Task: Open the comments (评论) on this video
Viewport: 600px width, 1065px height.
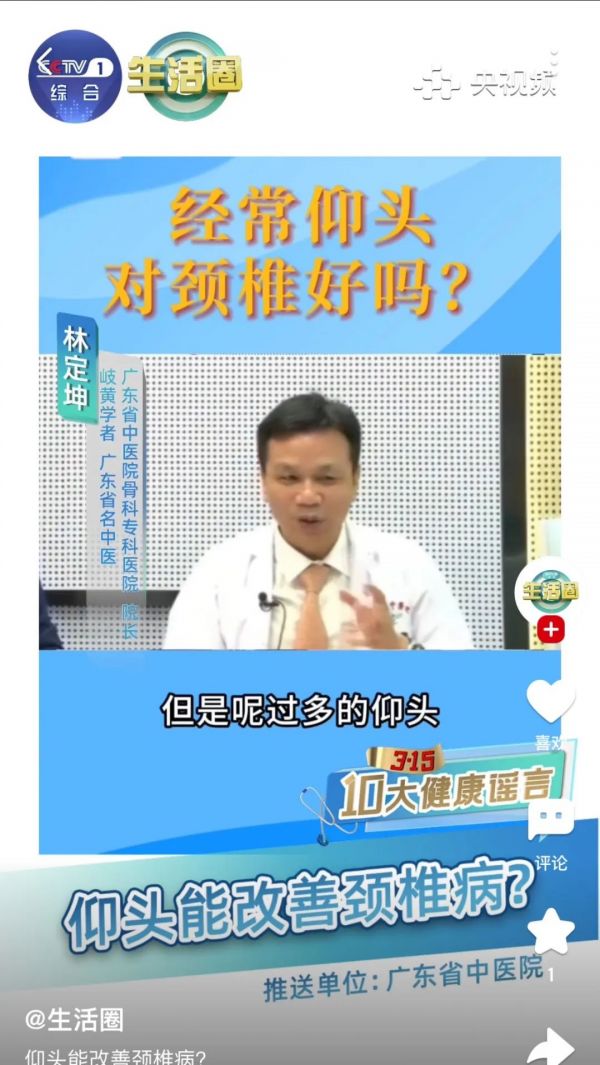Action: 551,820
